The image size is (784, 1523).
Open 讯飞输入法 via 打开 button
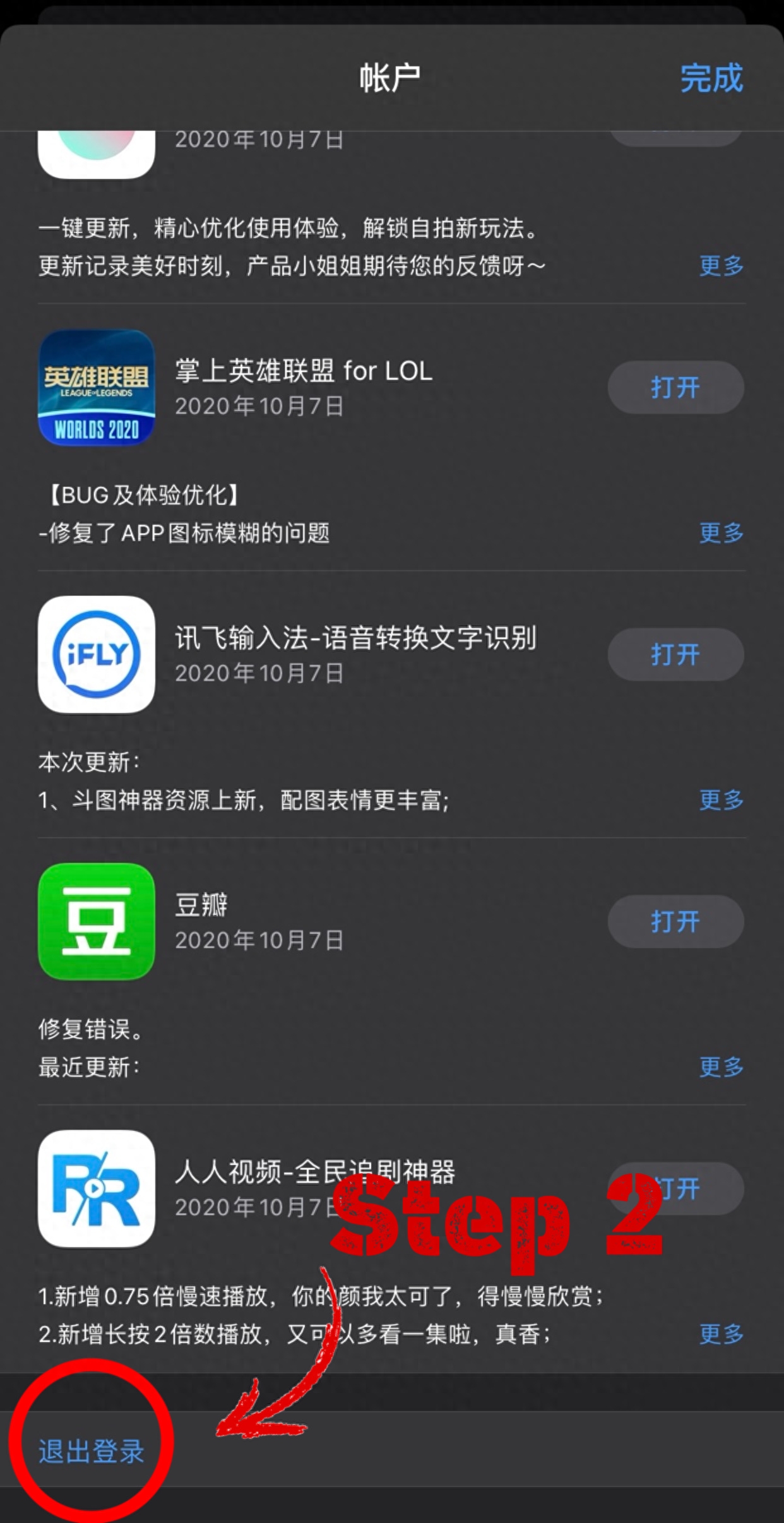click(675, 654)
